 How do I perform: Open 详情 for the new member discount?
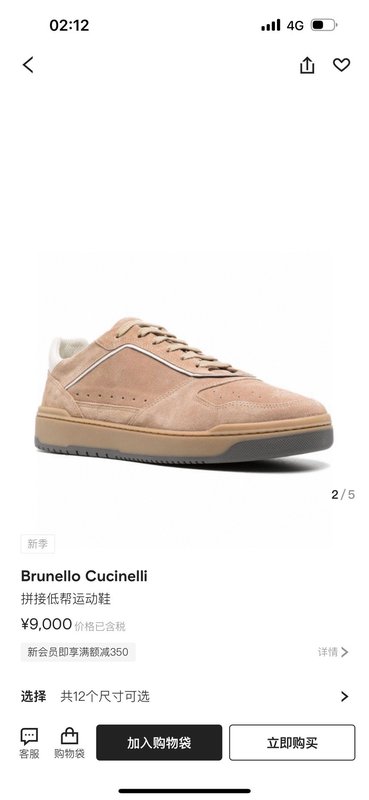pos(333,652)
